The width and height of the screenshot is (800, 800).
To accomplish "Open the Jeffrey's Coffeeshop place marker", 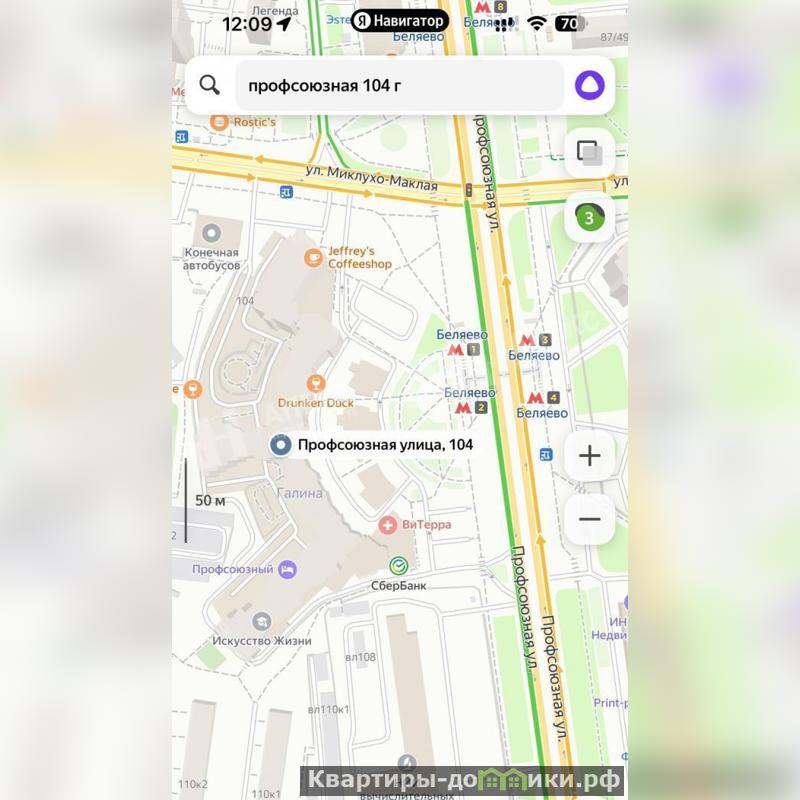I will pos(314,258).
